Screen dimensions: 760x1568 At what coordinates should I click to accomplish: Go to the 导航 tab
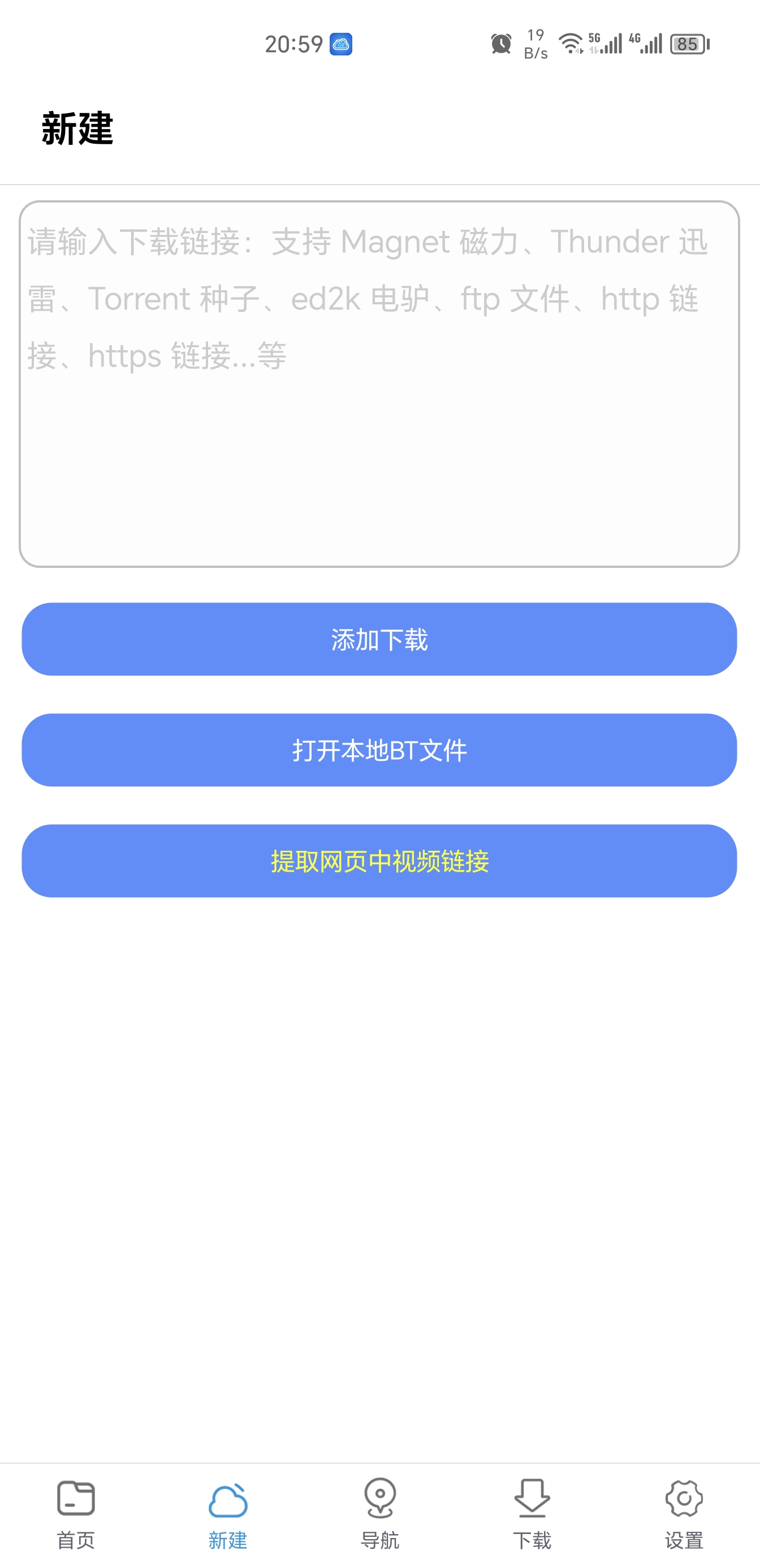[x=381, y=1514]
